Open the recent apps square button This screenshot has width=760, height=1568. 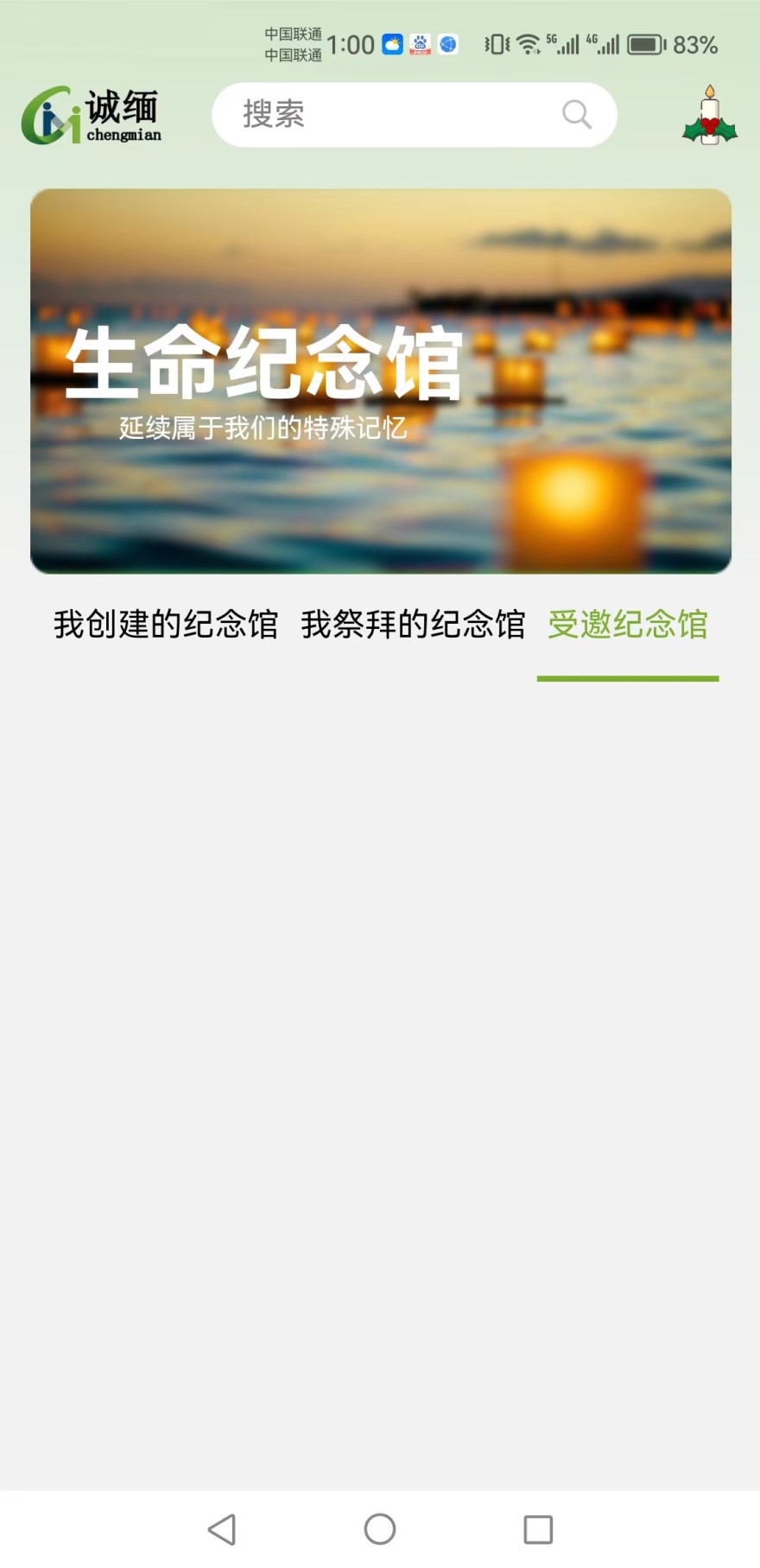pos(535,1529)
